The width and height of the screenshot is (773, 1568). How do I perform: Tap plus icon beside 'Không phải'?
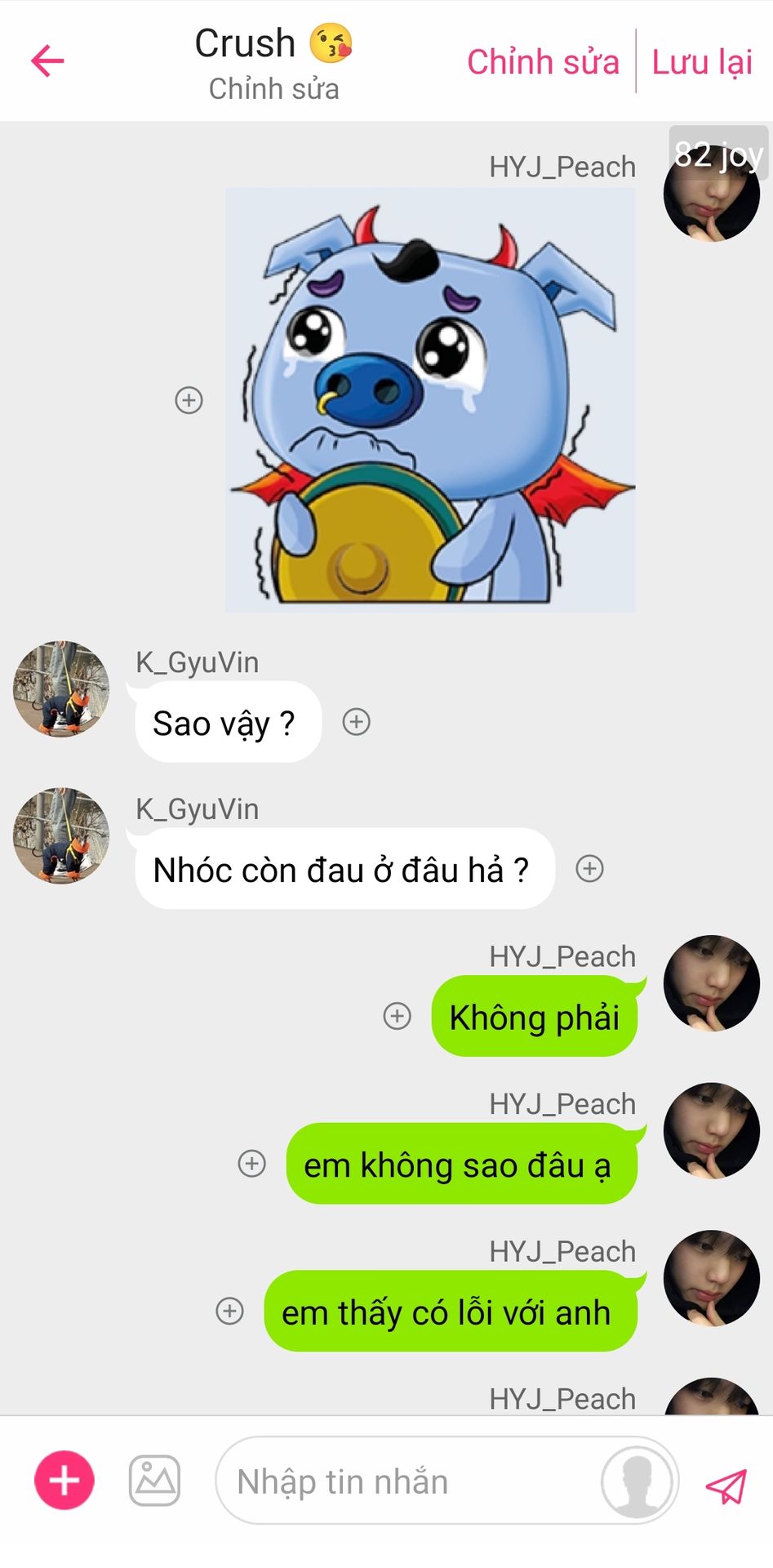tap(398, 1016)
